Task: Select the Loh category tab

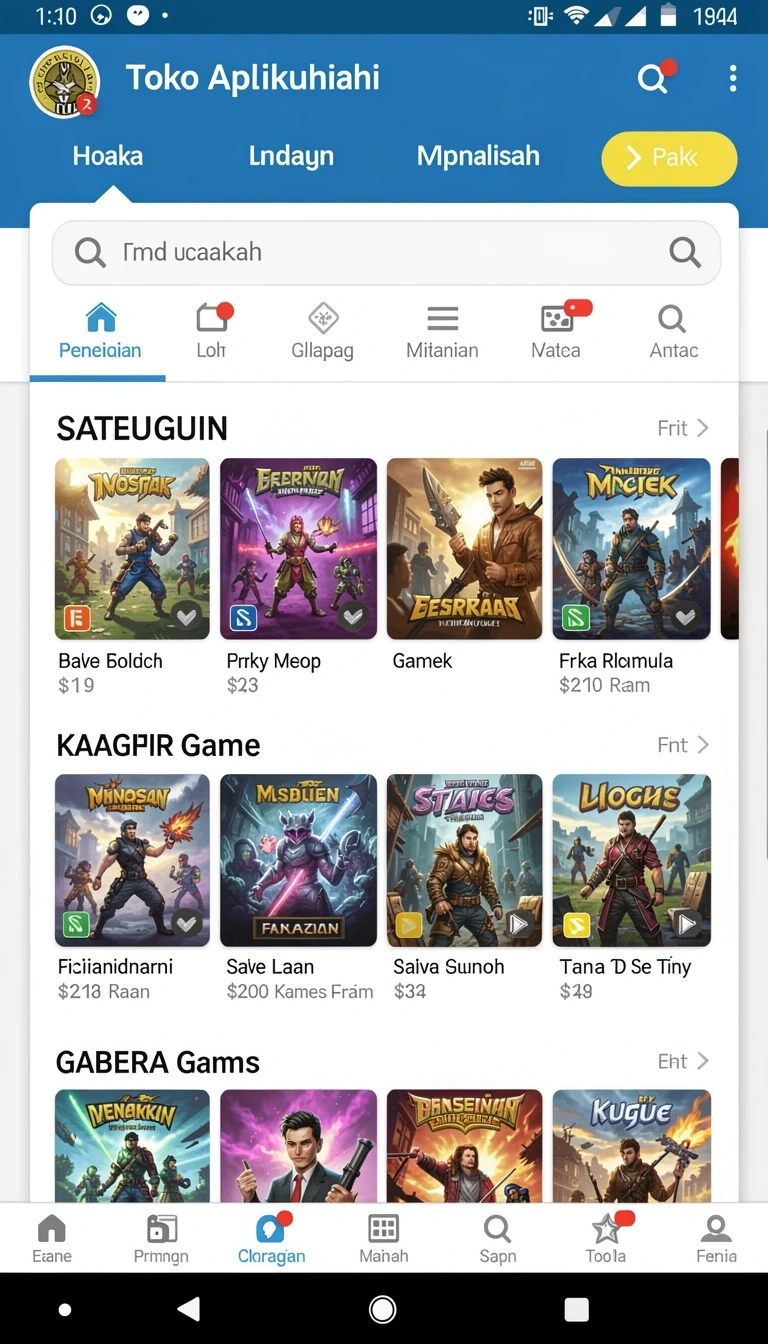Action: [212, 332]
